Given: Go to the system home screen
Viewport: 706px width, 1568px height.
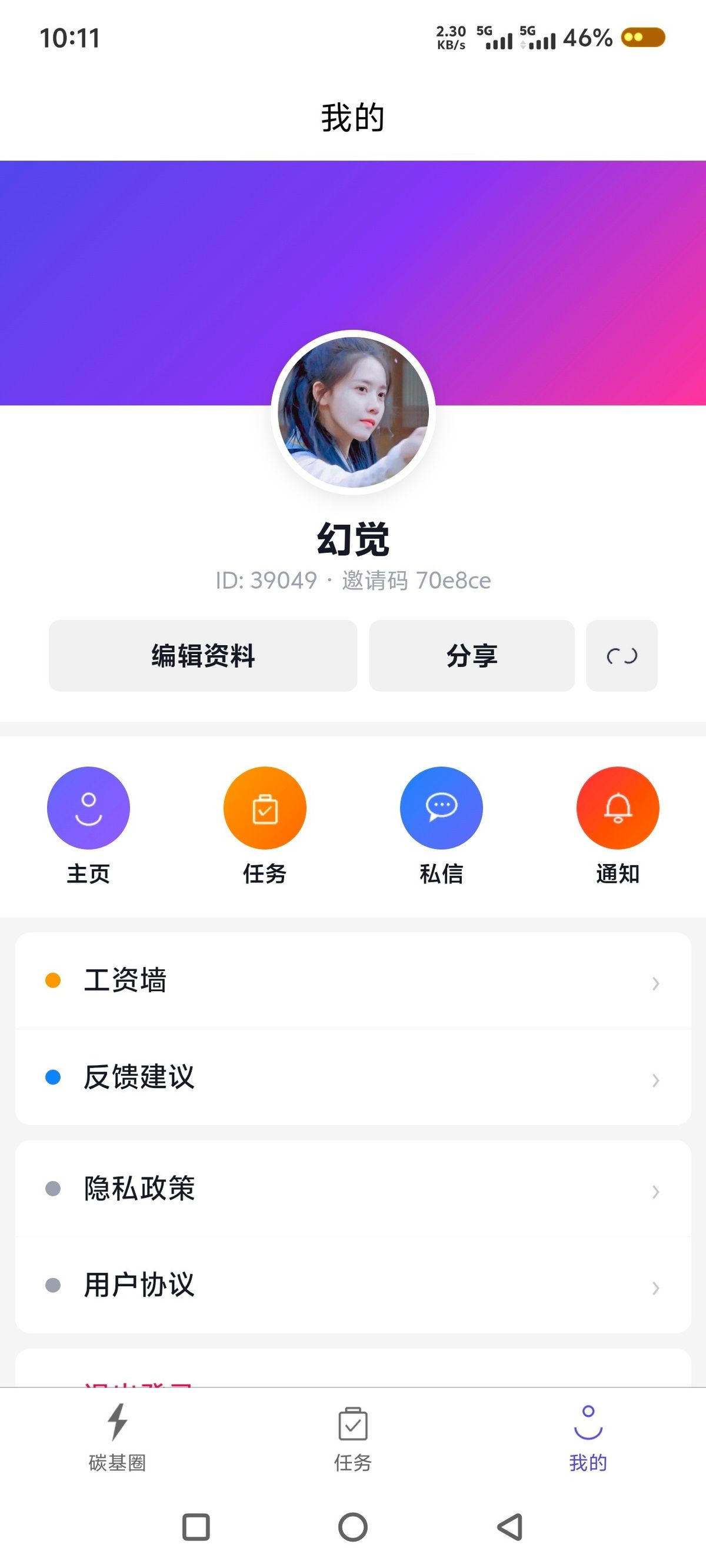Looking at the screenshot, I should (352, 1527).
